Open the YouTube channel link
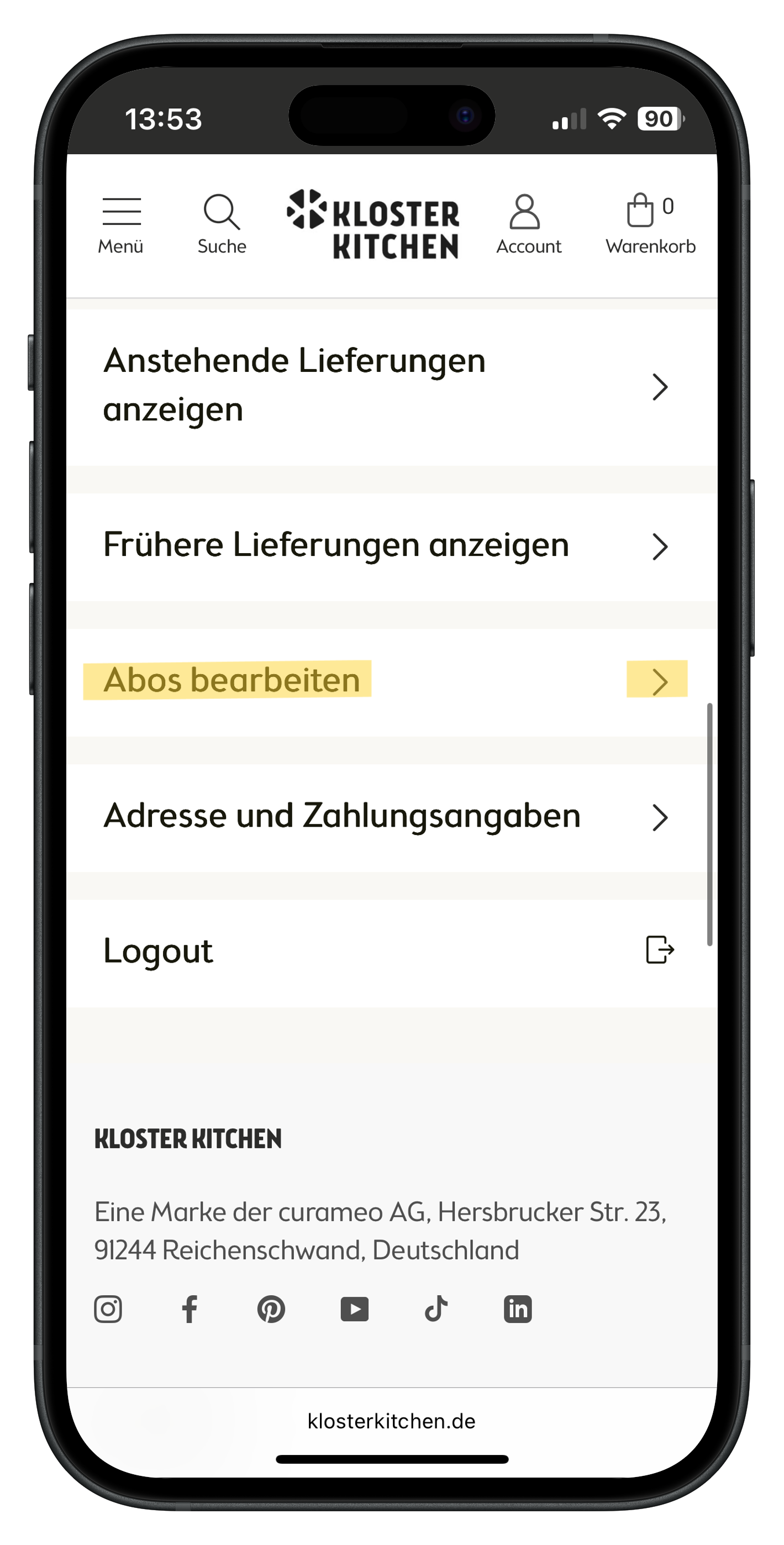The width and height of the screenshot is (784, 1545). pos(355,1308)
